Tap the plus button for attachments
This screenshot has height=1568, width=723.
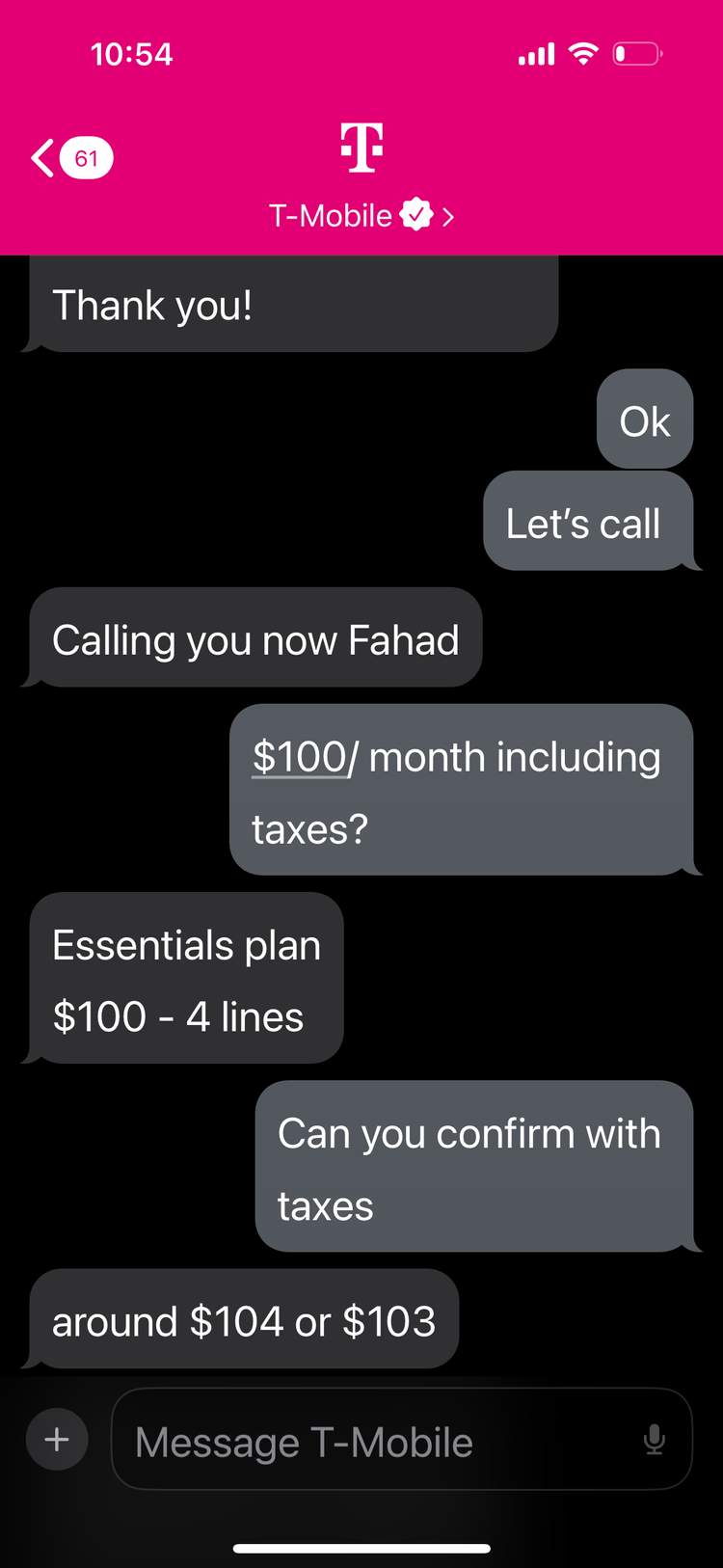(57, 1440)
